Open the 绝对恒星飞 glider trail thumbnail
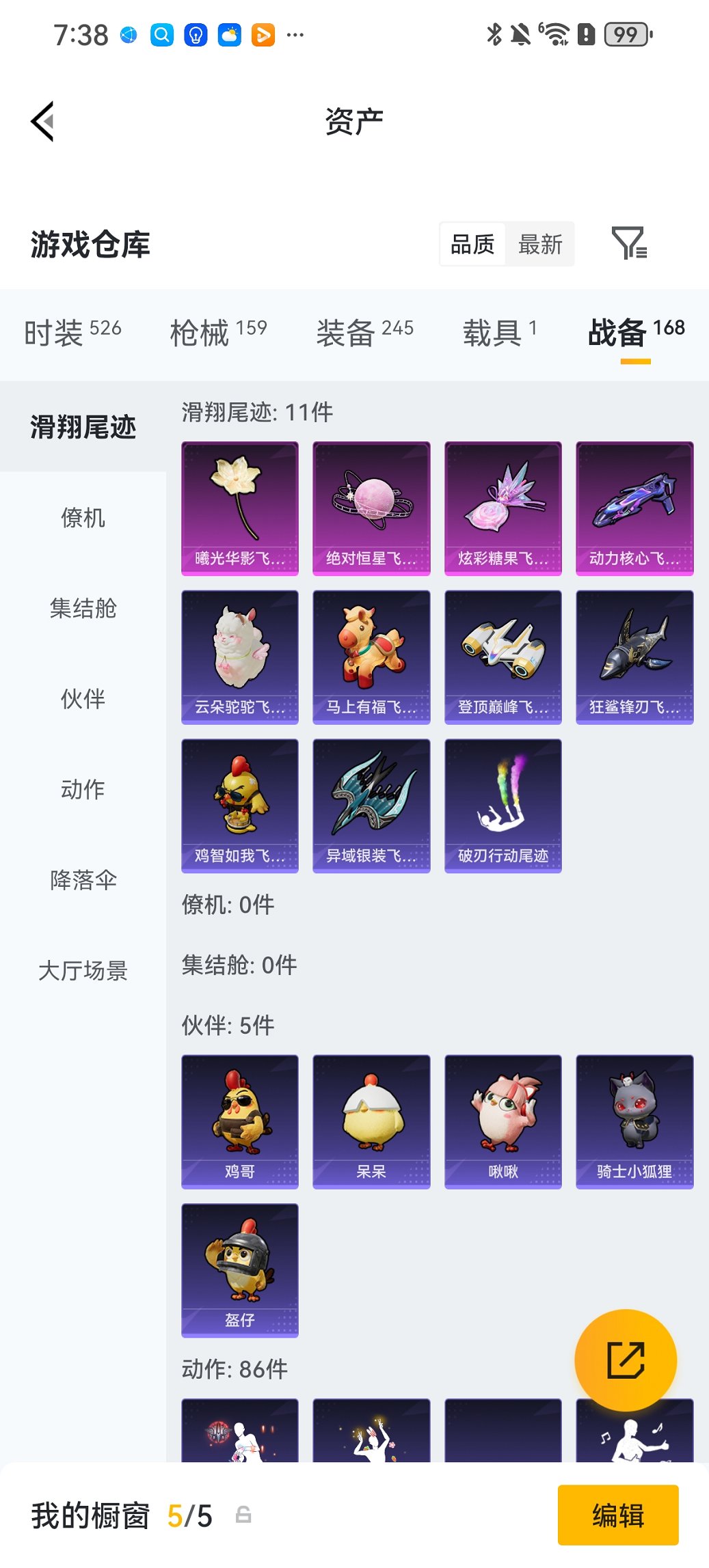 [371, 507]
